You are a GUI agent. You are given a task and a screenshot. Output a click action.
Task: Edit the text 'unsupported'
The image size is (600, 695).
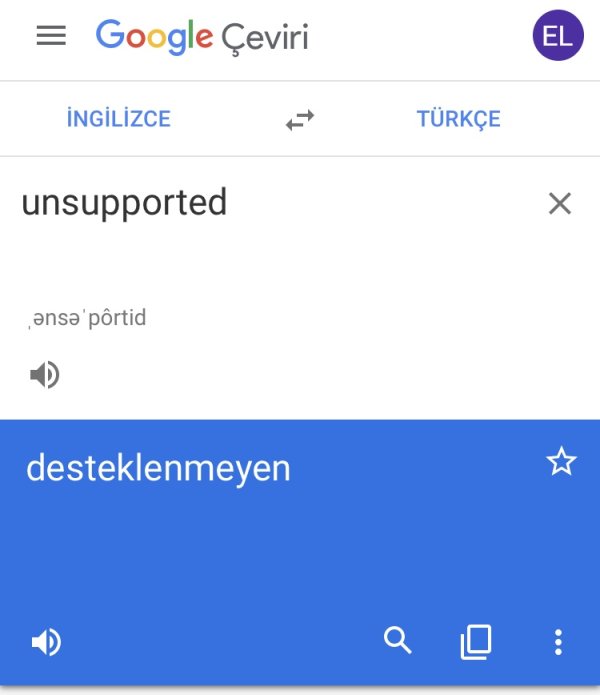click(125, 203)
